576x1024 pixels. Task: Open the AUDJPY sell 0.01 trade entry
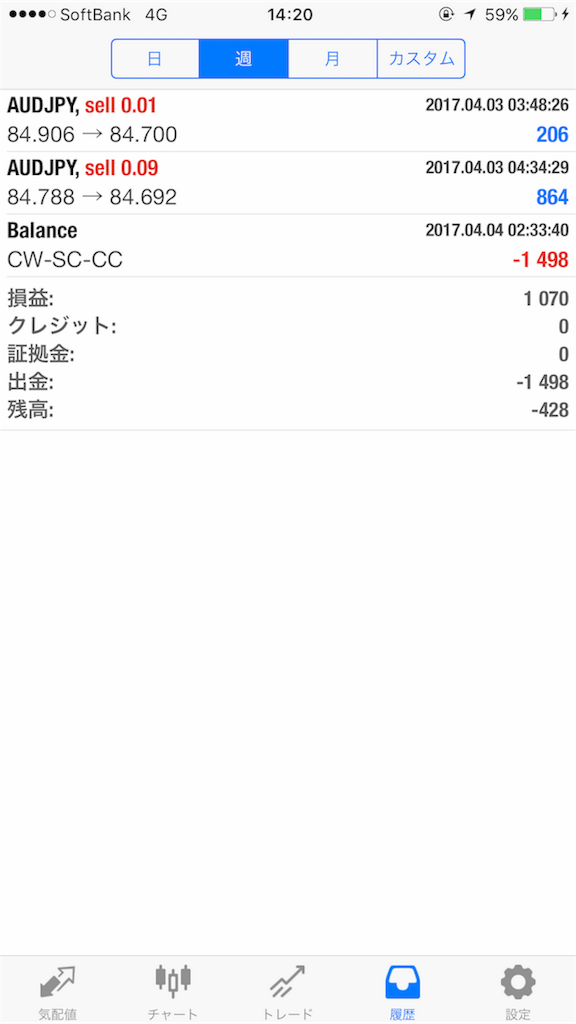[x=288, y=120]
